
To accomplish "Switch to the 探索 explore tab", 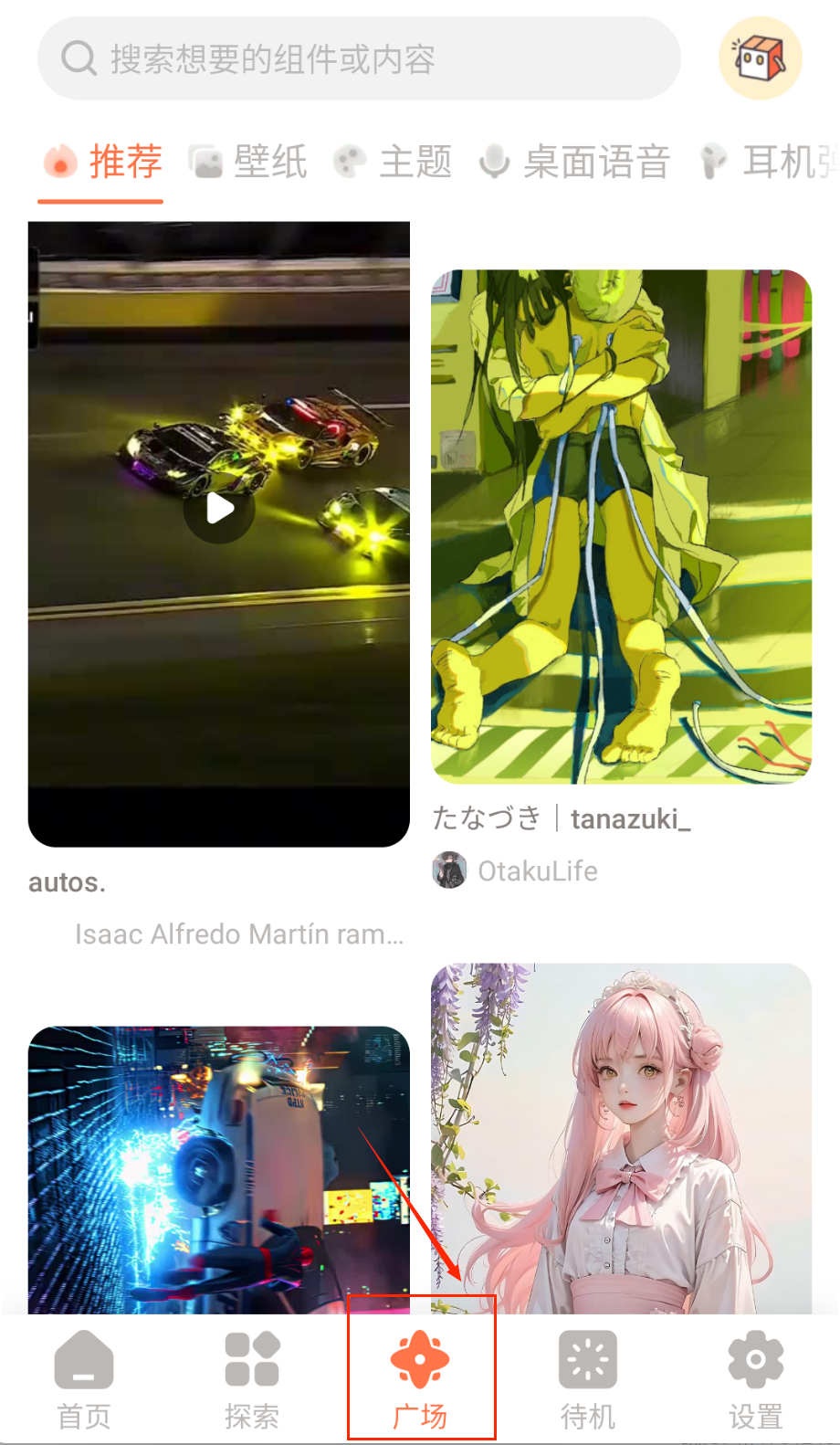I will (252, 1379).
